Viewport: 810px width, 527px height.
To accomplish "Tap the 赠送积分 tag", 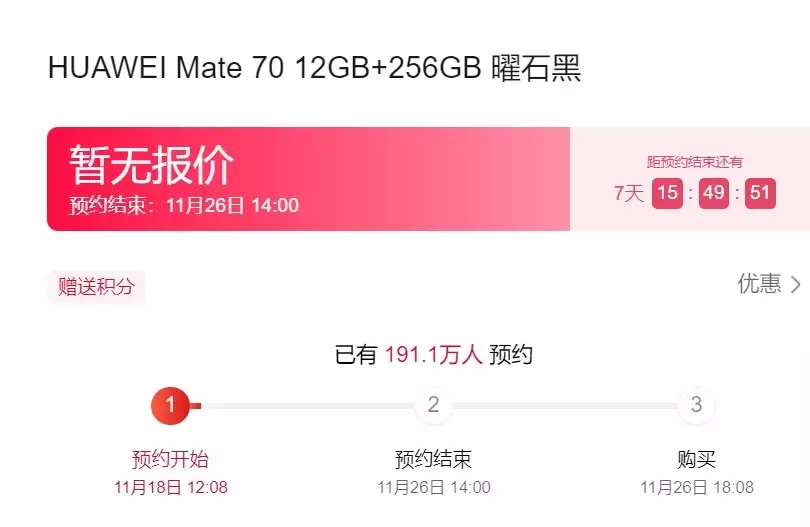I will pos(96,287).
